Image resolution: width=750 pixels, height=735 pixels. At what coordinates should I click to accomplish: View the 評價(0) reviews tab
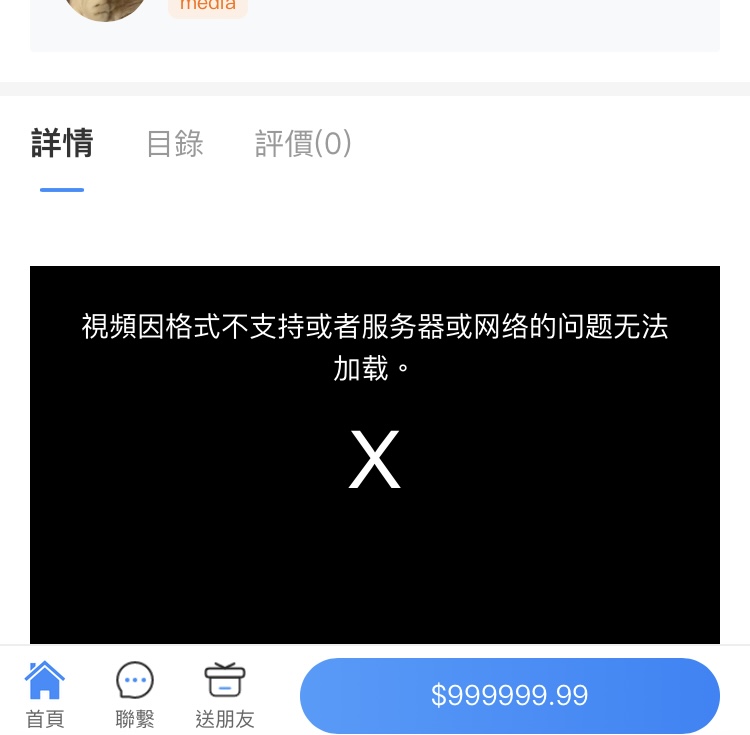pos(303,144)
